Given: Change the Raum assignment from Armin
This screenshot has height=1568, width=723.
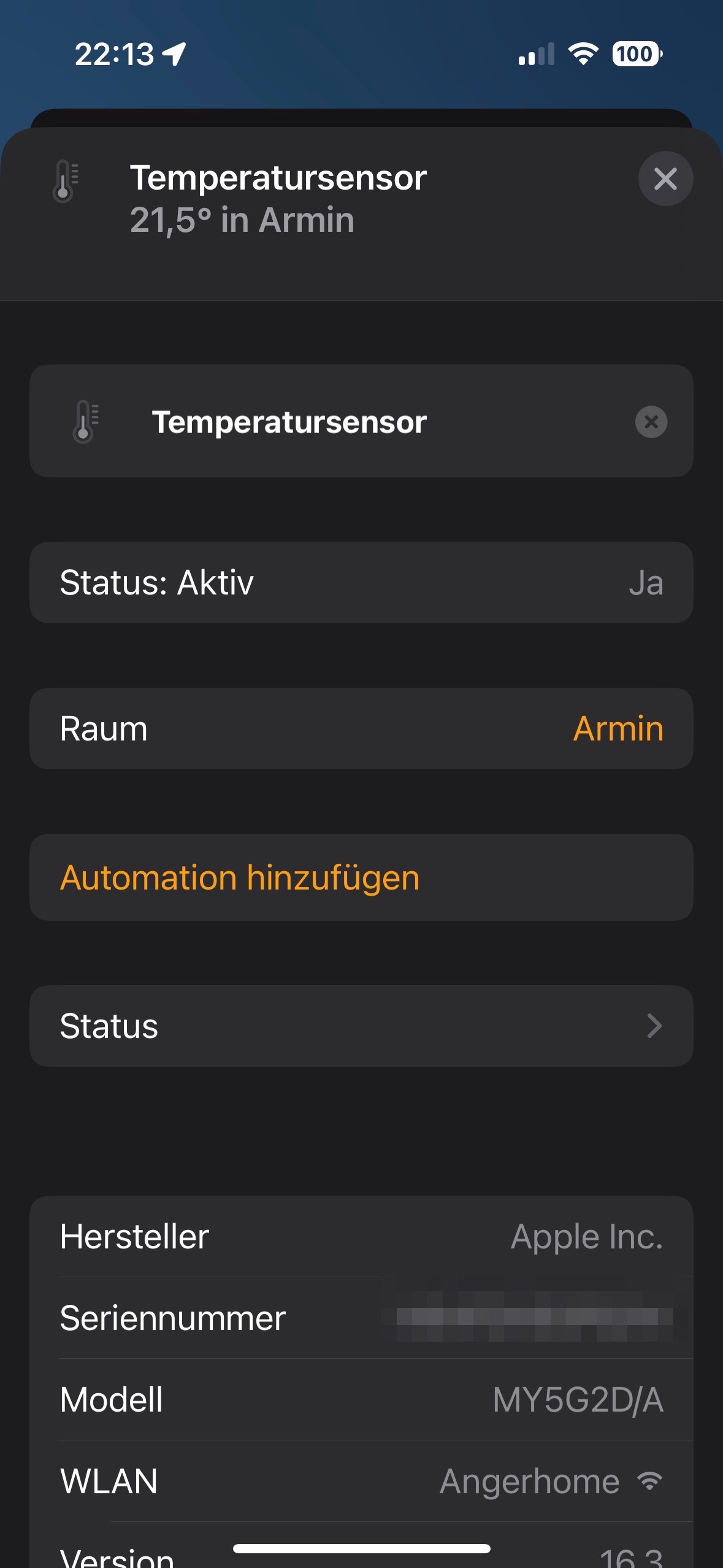Looking at the screenshot, I should coord(618,729).
